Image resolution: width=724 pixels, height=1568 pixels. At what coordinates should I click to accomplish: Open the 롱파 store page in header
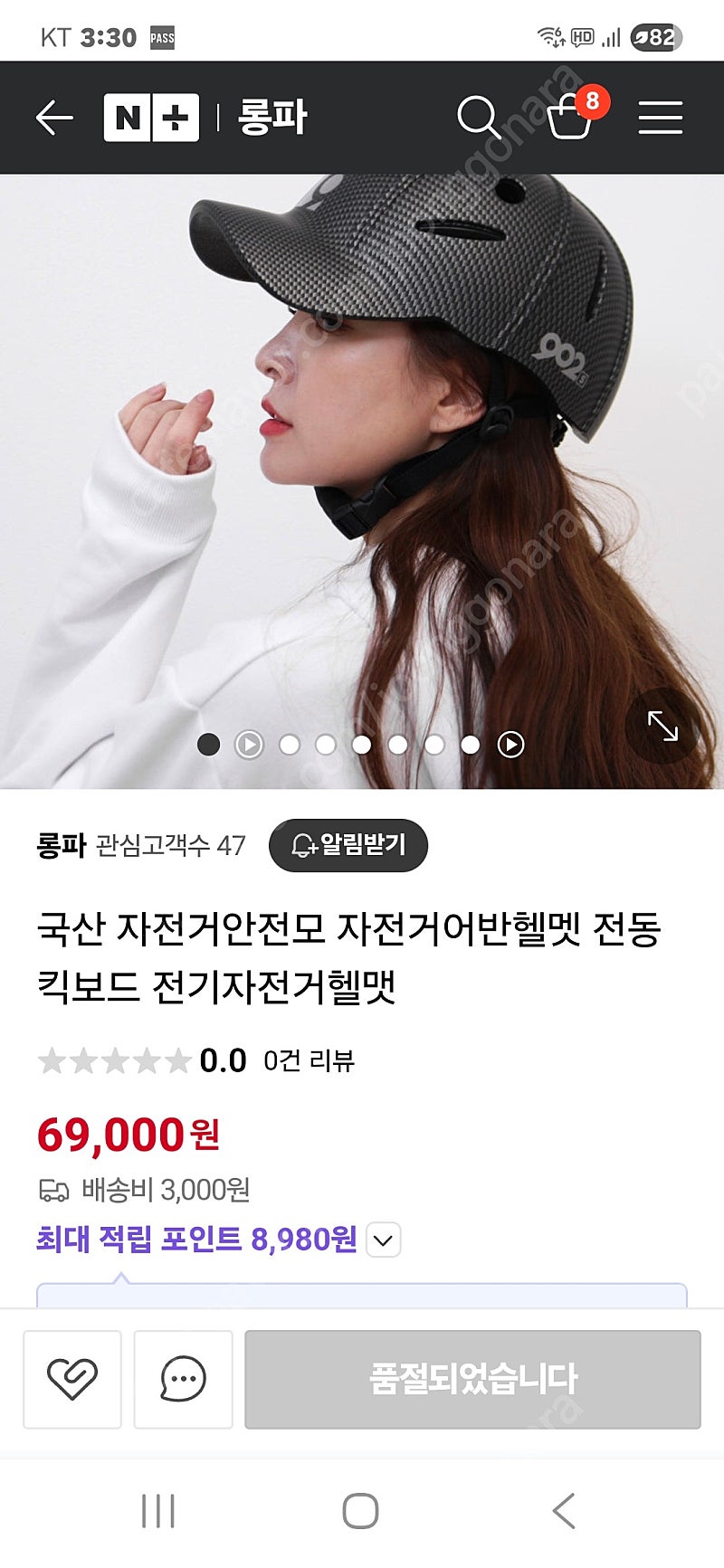(272, 118)
